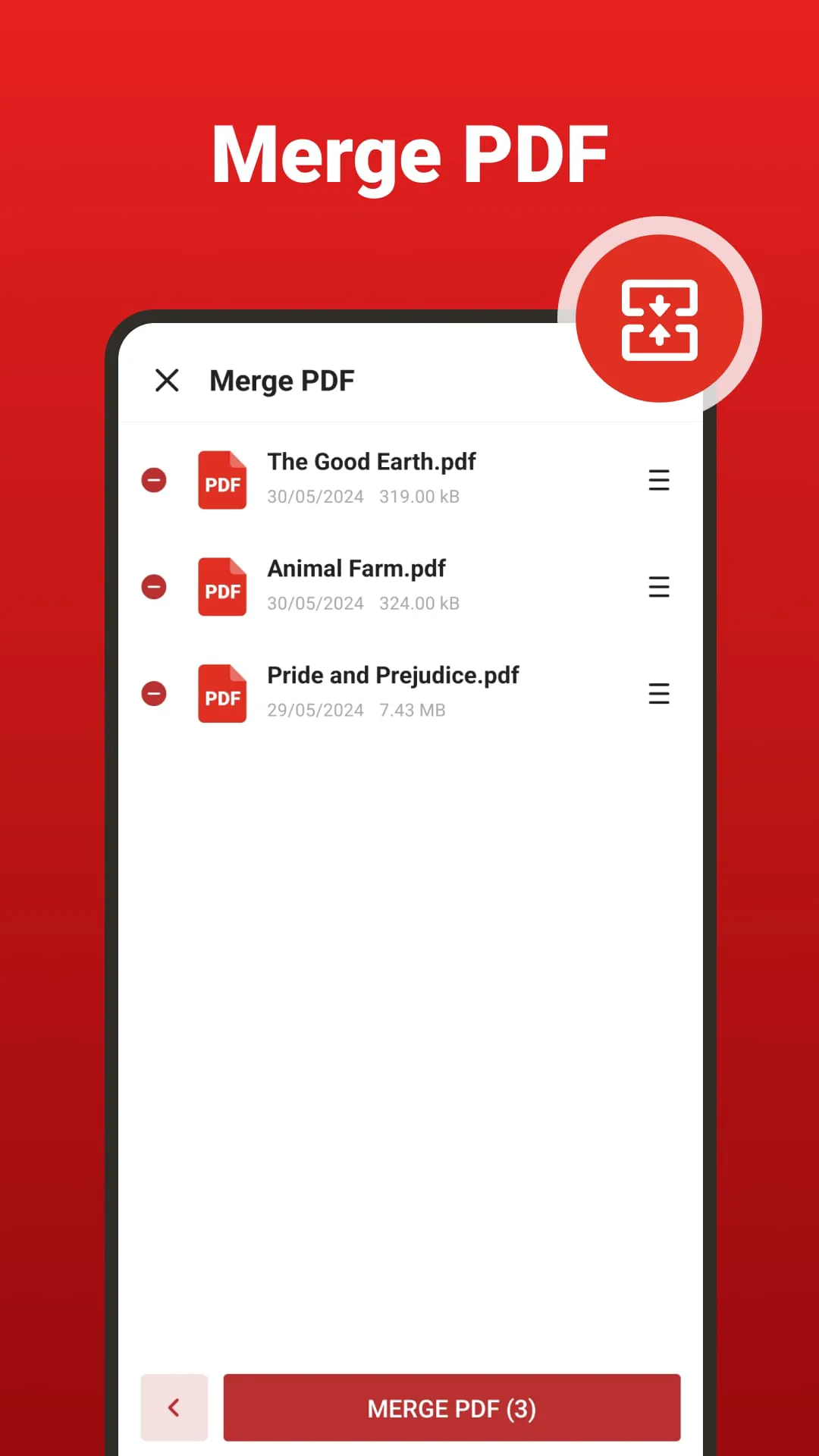Close the Merge PDF screen
819x1456 pixels.
[x=167, y=381]
